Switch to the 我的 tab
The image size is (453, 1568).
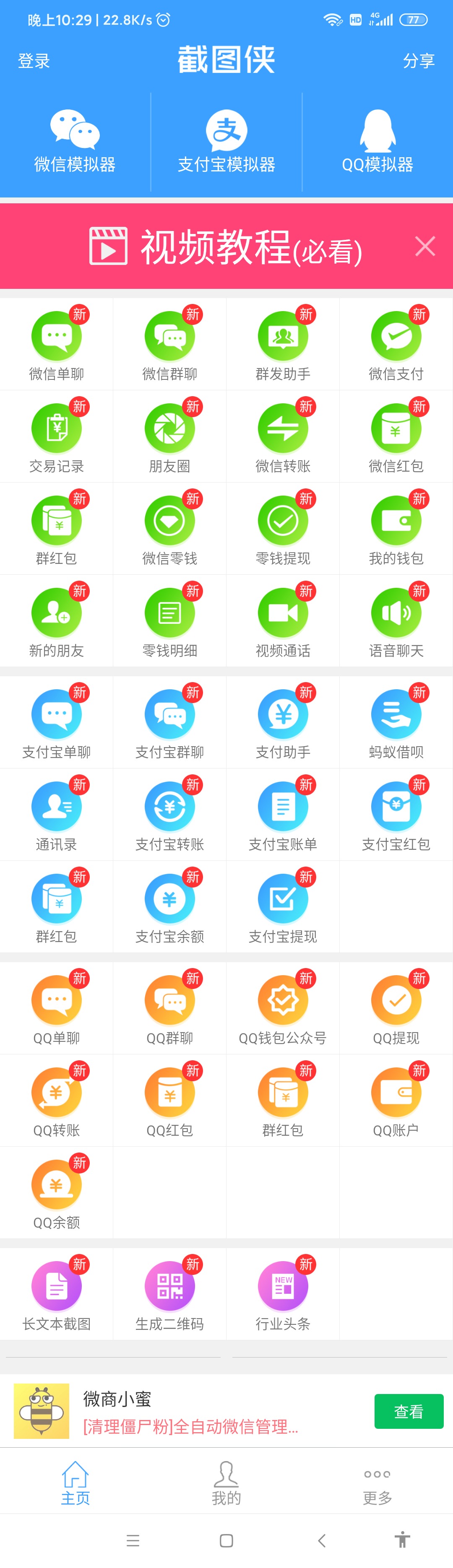tap(226, 1483)
